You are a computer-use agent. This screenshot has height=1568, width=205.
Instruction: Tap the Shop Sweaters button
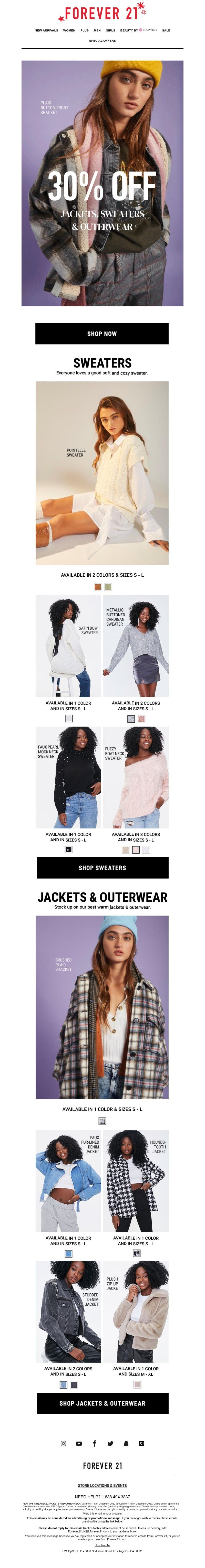[x=102, y=867]
